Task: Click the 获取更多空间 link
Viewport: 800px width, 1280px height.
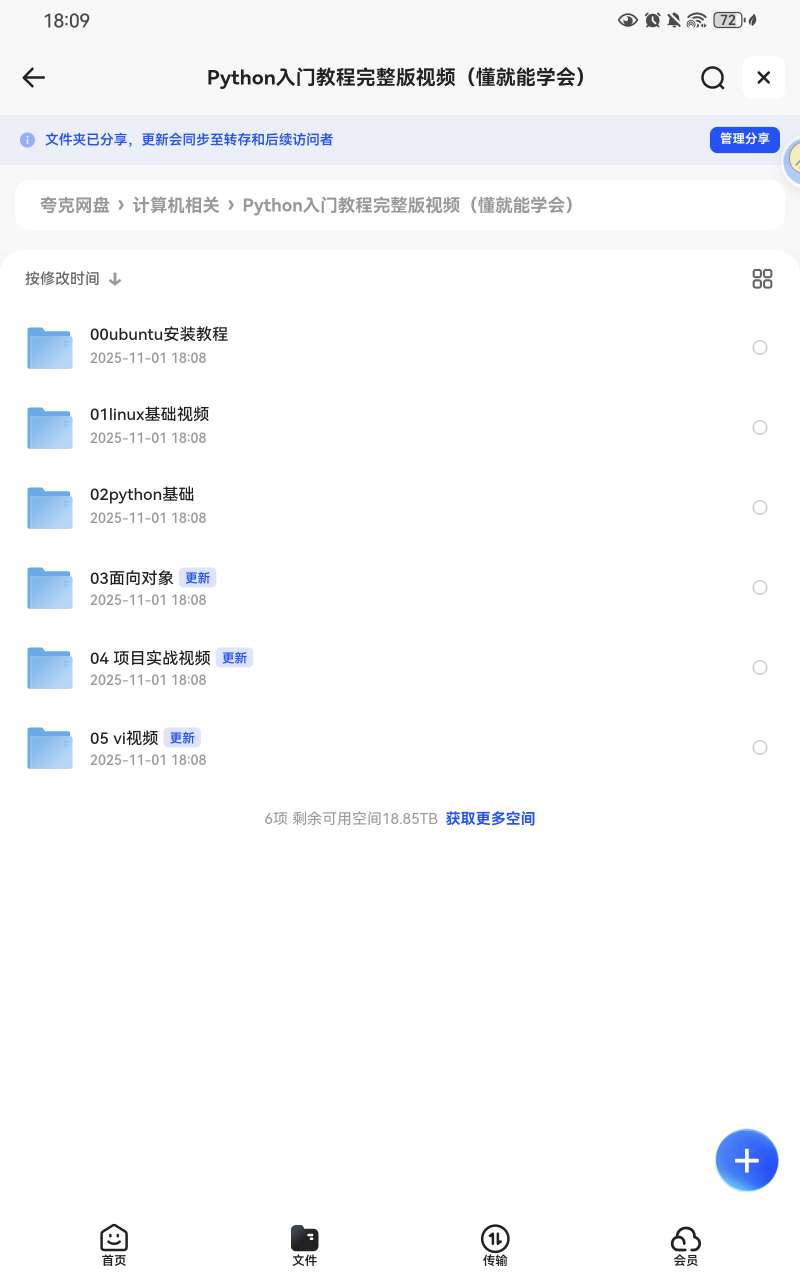Action: [490, 818]
